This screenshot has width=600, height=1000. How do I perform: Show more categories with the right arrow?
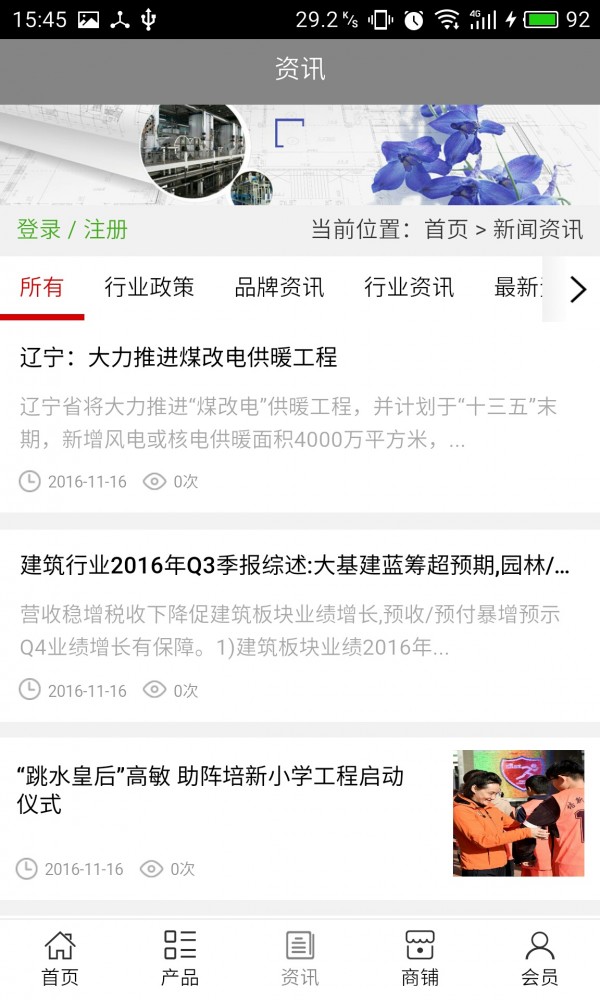click(578, 289)
